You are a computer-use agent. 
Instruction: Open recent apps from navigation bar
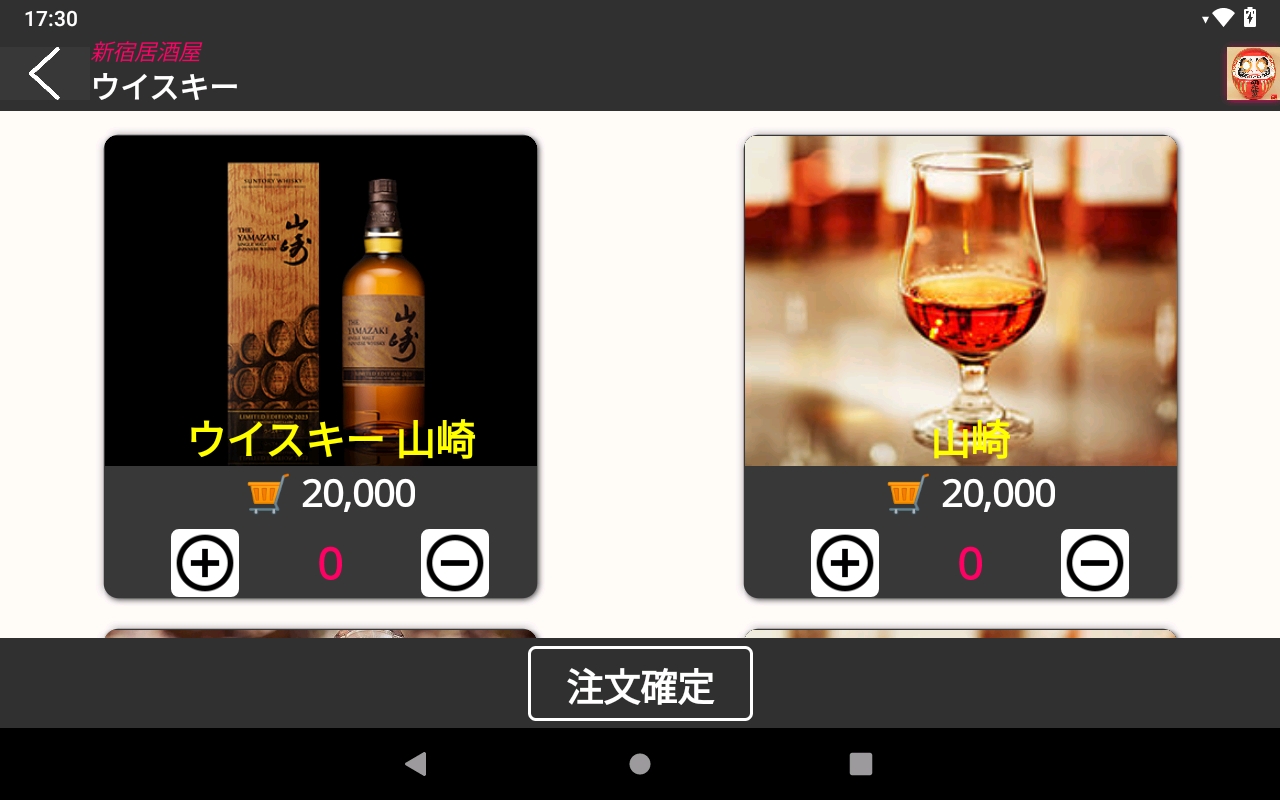(861, 764)
